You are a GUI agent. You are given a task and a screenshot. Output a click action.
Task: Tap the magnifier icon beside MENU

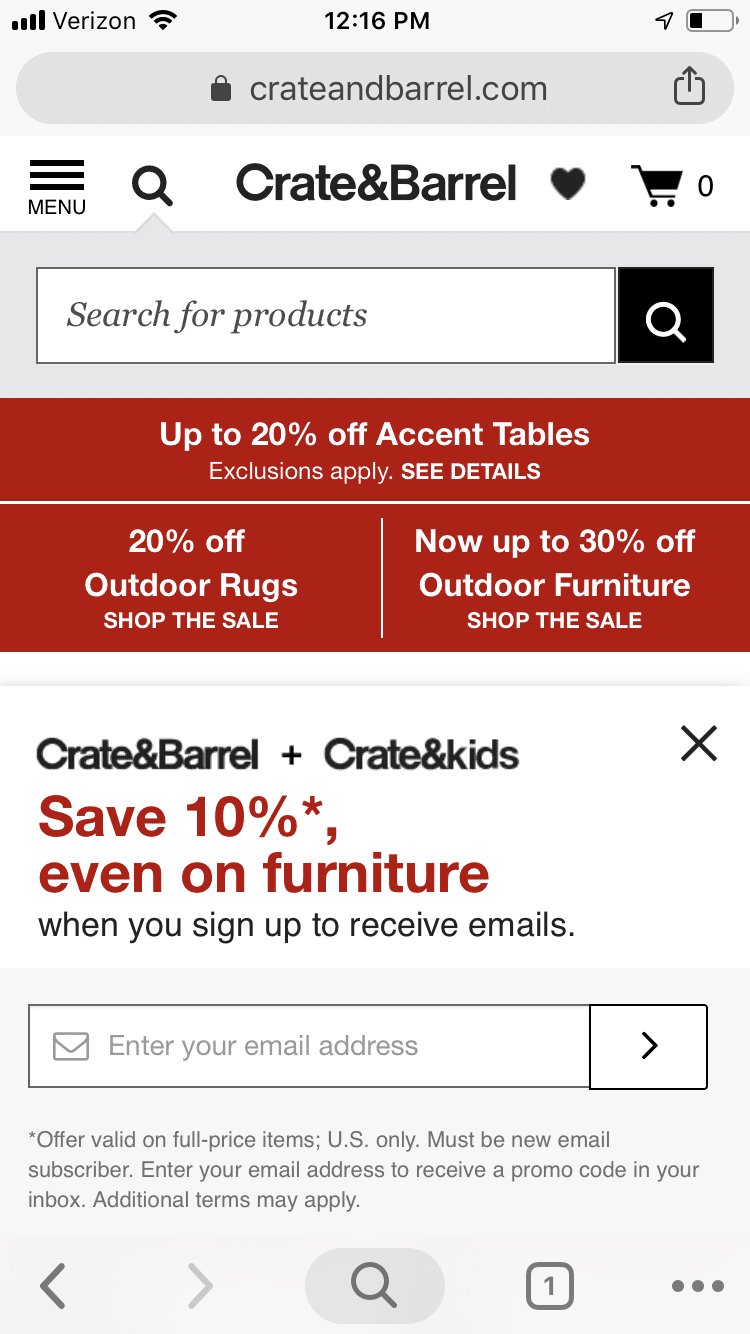[152, 185]
